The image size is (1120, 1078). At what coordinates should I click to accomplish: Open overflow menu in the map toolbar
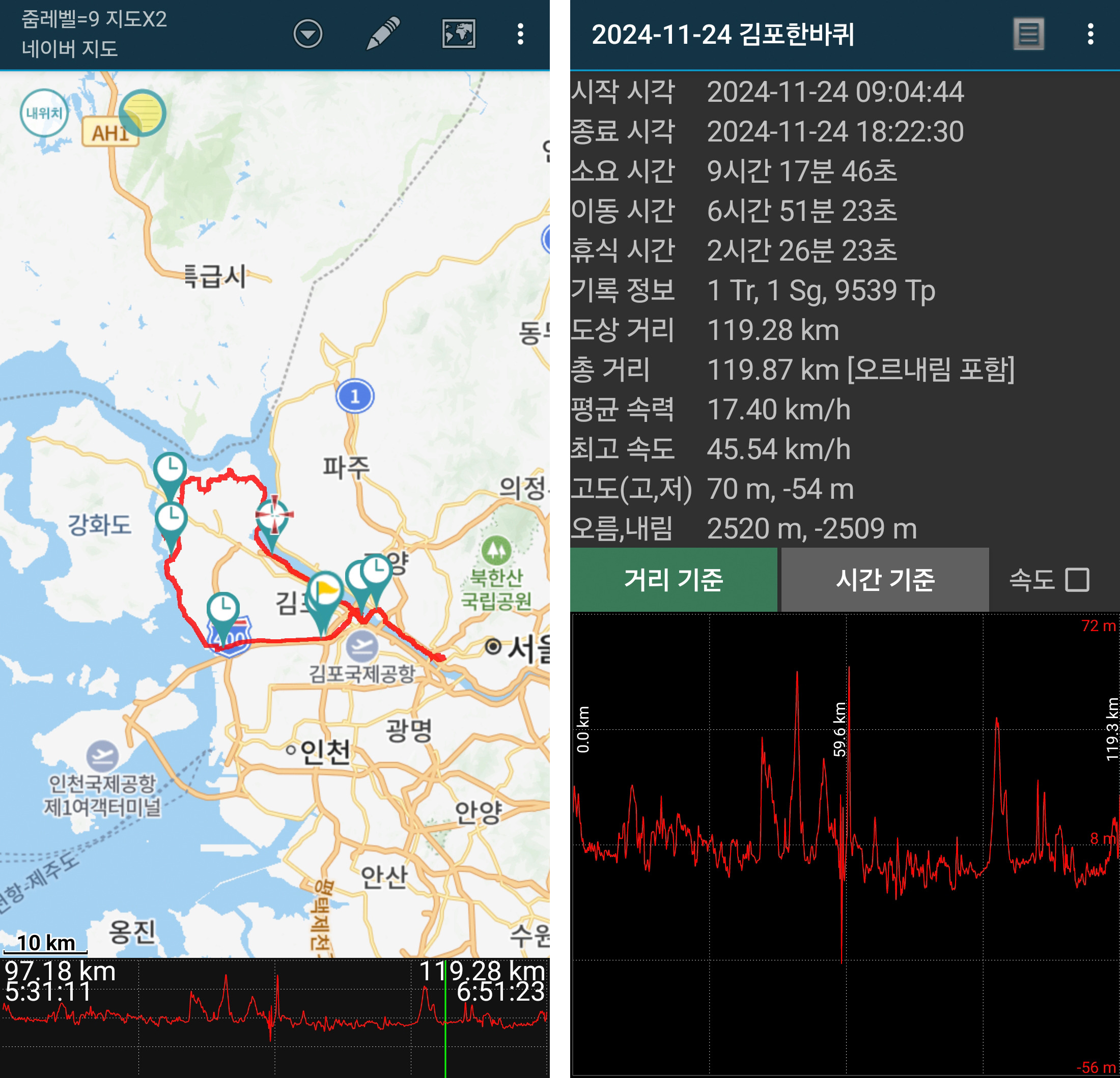[x=520, y=34]
